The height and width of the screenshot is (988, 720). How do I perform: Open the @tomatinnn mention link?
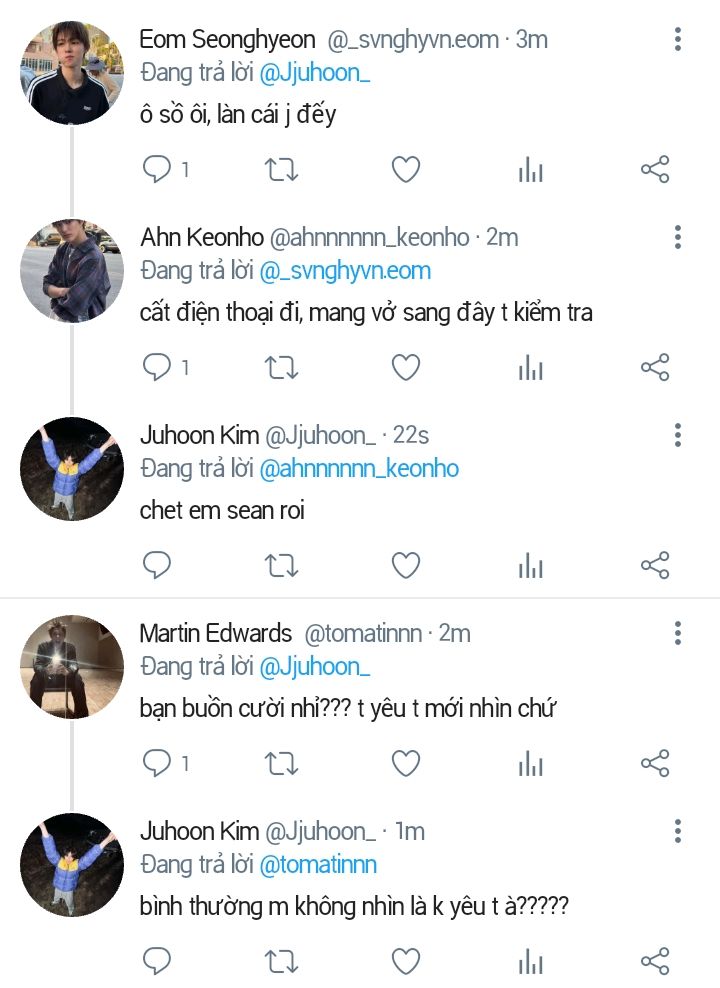point(318,864)
